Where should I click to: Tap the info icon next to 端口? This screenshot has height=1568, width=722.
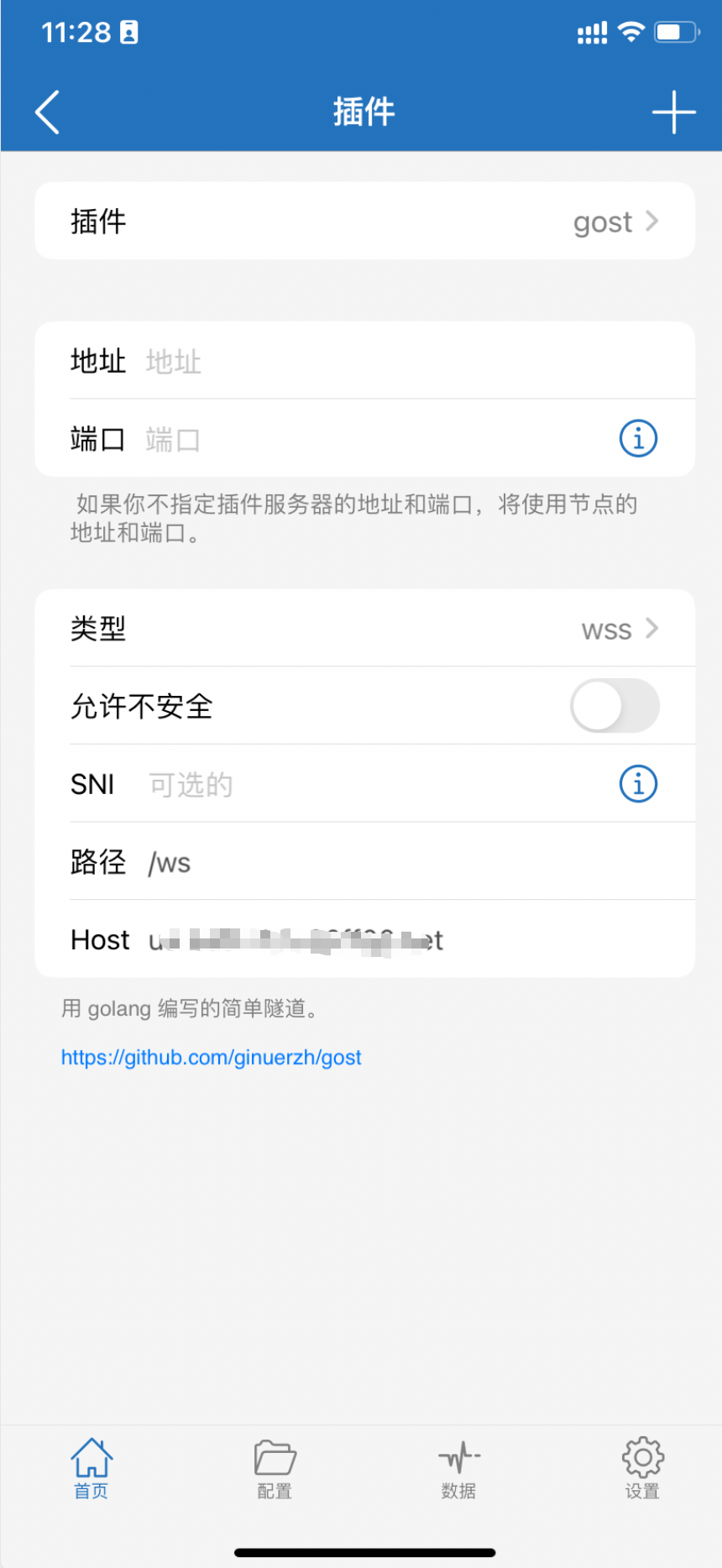click(638, 437)
